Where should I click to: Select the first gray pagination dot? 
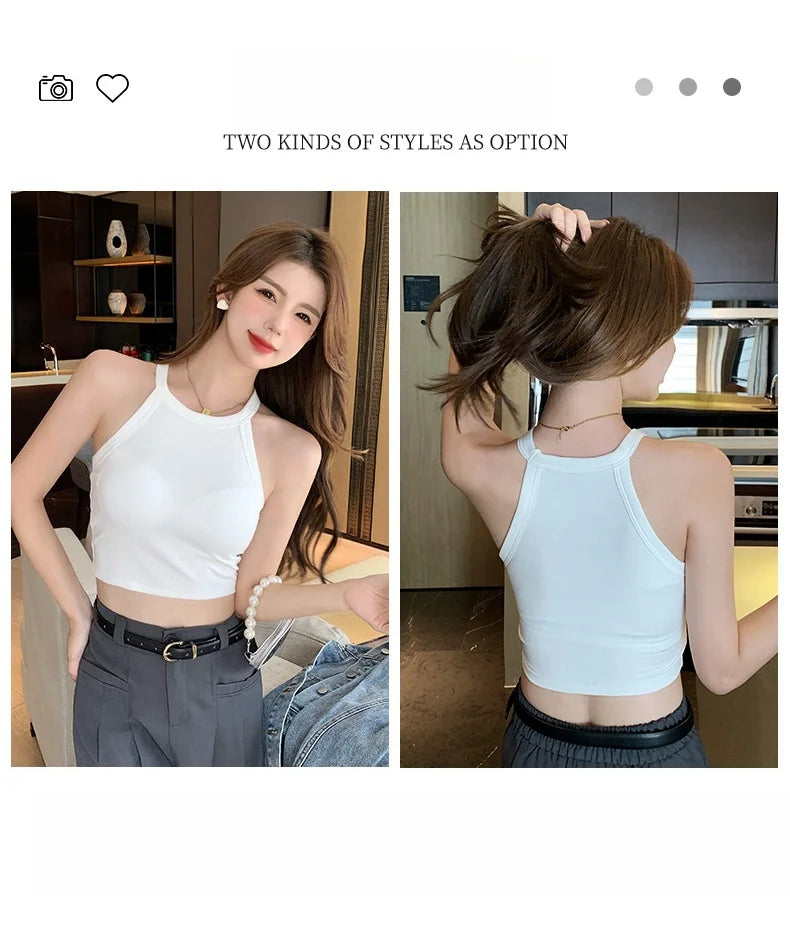[645, 87]
